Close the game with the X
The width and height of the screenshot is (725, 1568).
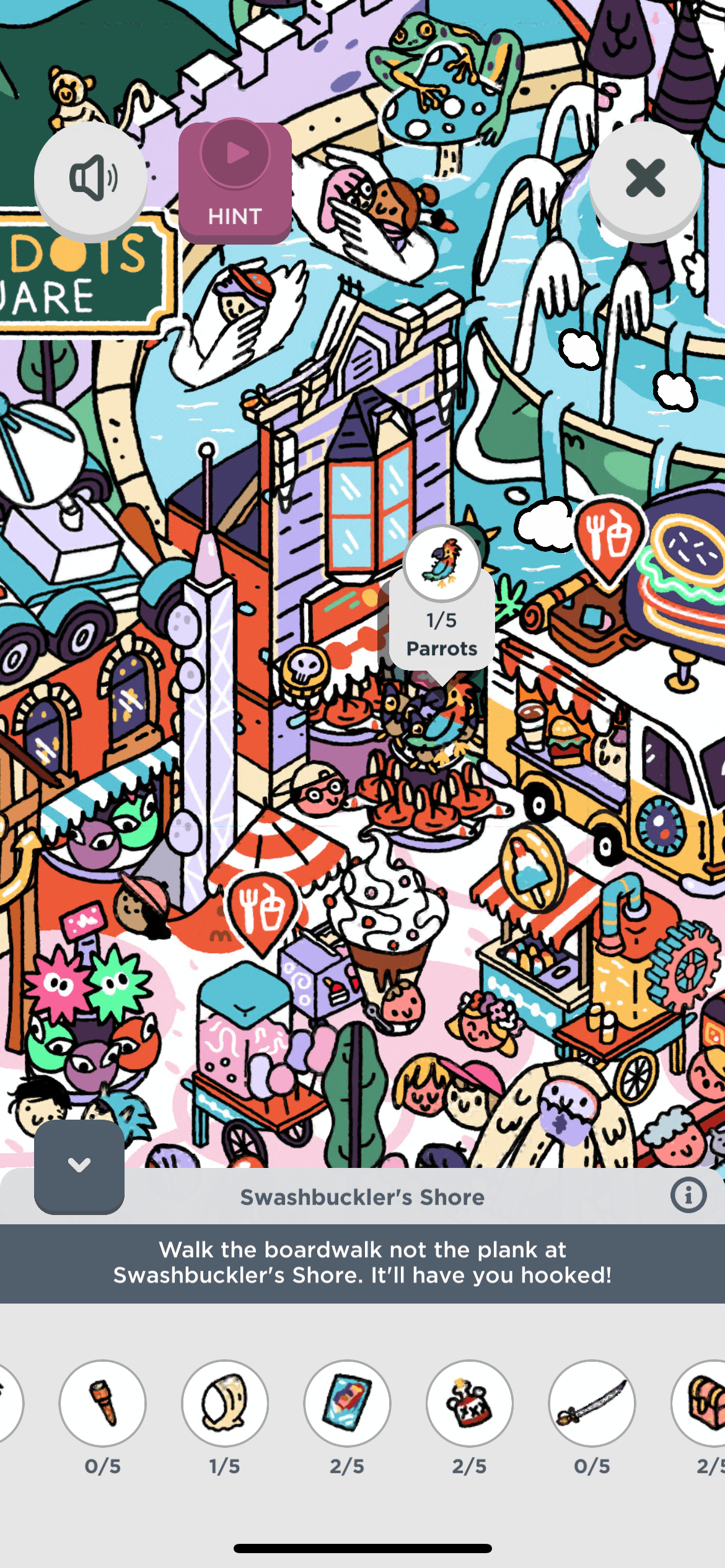pyautogui.click(x=645, y=178)
